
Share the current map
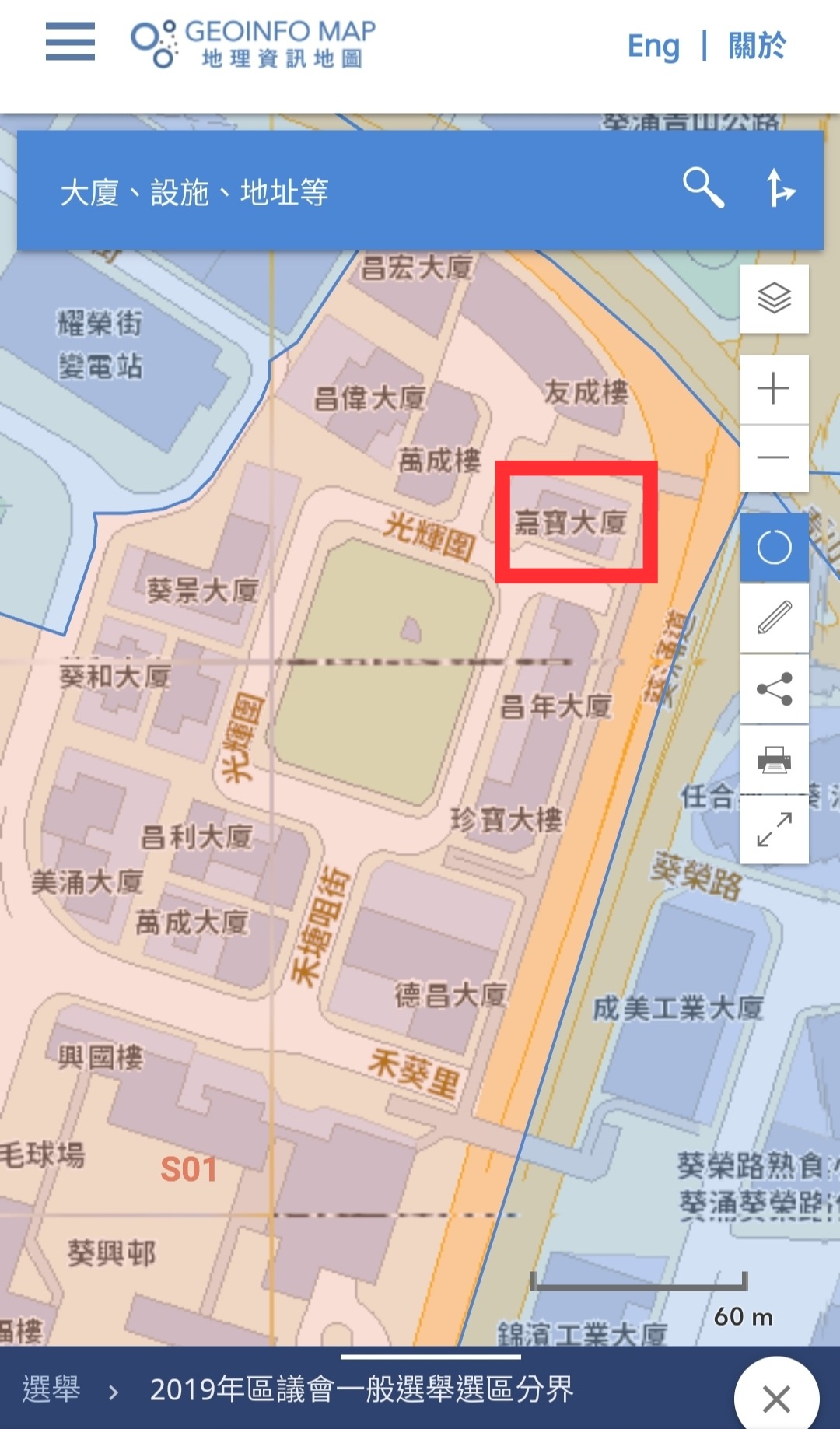pyautogui.click(x=774, y=689)
